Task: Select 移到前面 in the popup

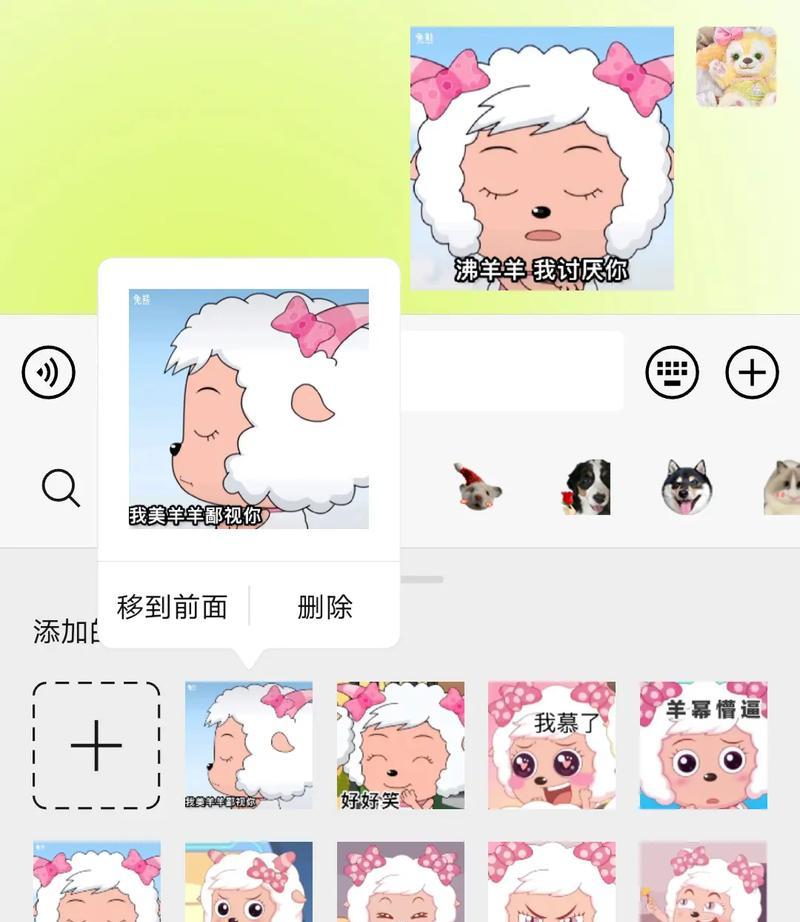Action: click(x=172, y=607)
